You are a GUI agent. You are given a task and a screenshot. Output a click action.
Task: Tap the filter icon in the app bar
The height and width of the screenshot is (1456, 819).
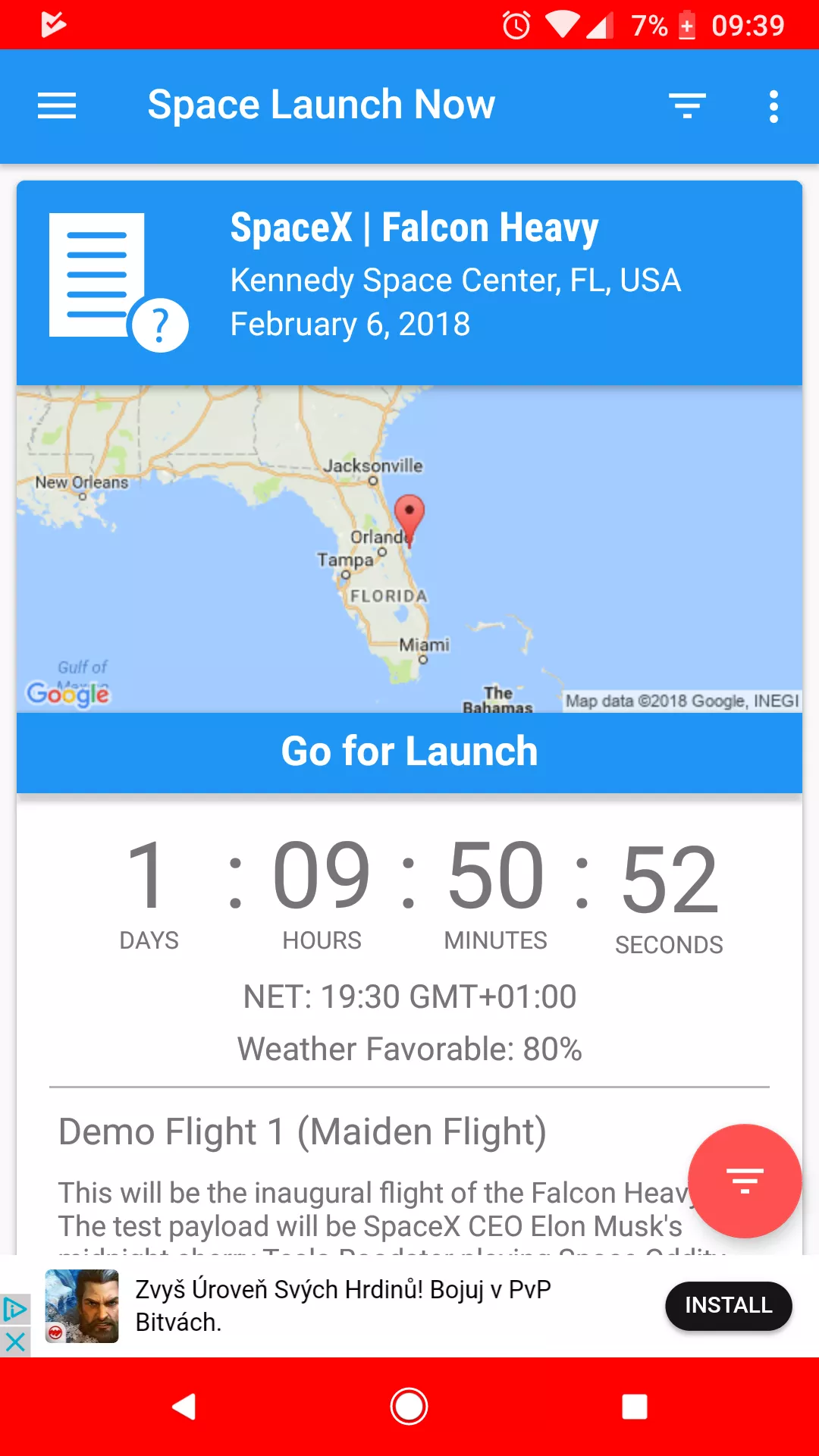pyautogui.click(x=687, y=106)
